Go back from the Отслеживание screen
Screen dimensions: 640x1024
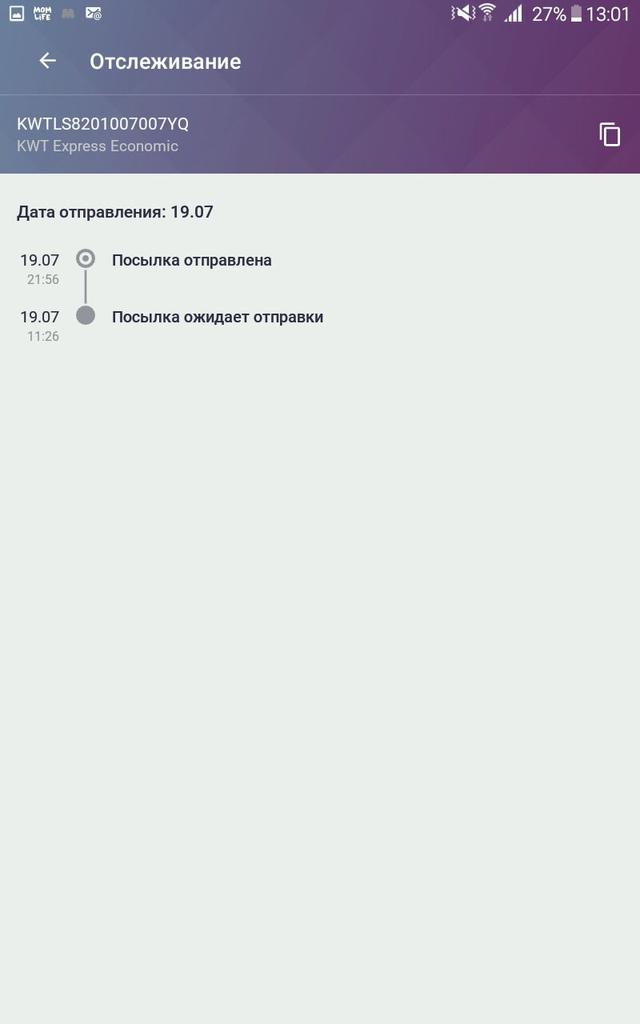click(48, 61)
